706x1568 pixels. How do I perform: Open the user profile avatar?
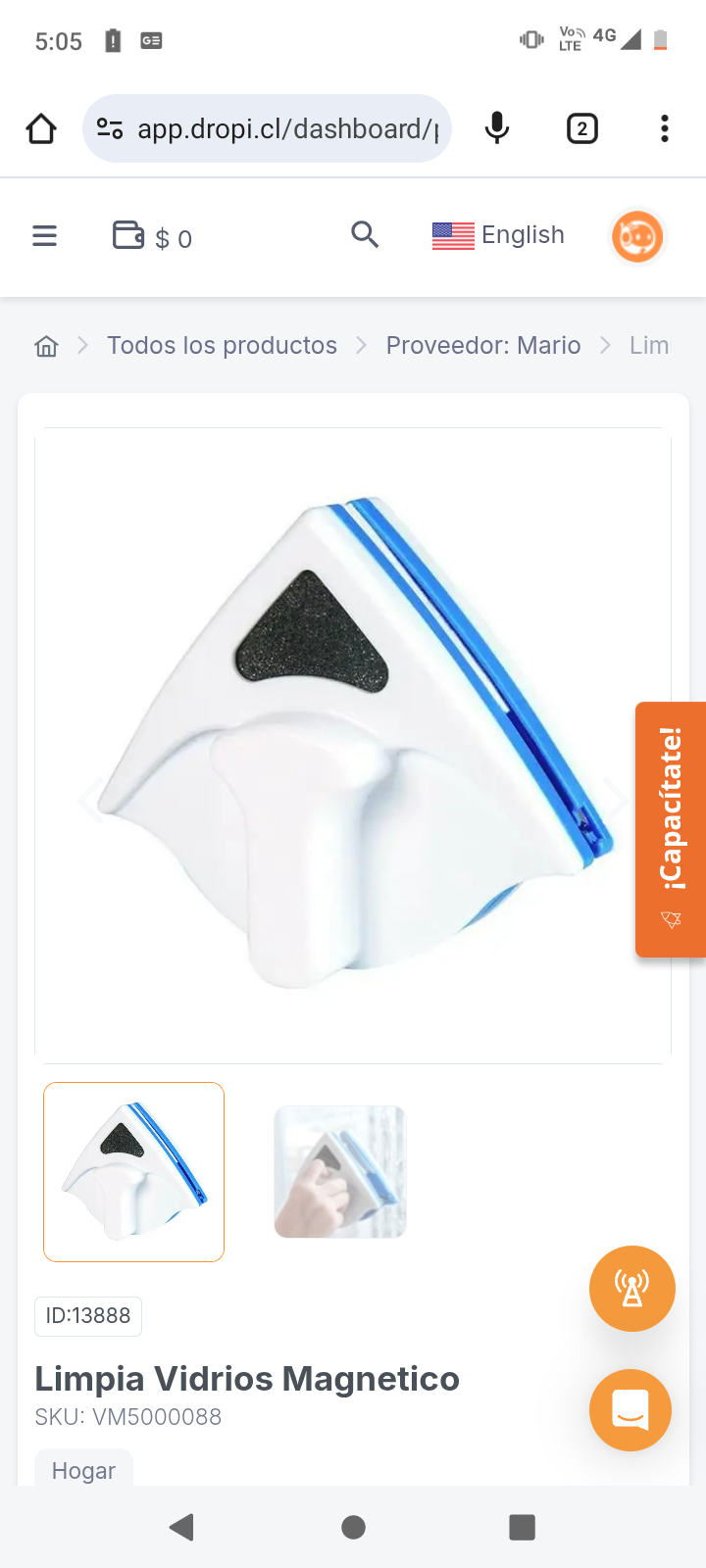click(637, 237)
